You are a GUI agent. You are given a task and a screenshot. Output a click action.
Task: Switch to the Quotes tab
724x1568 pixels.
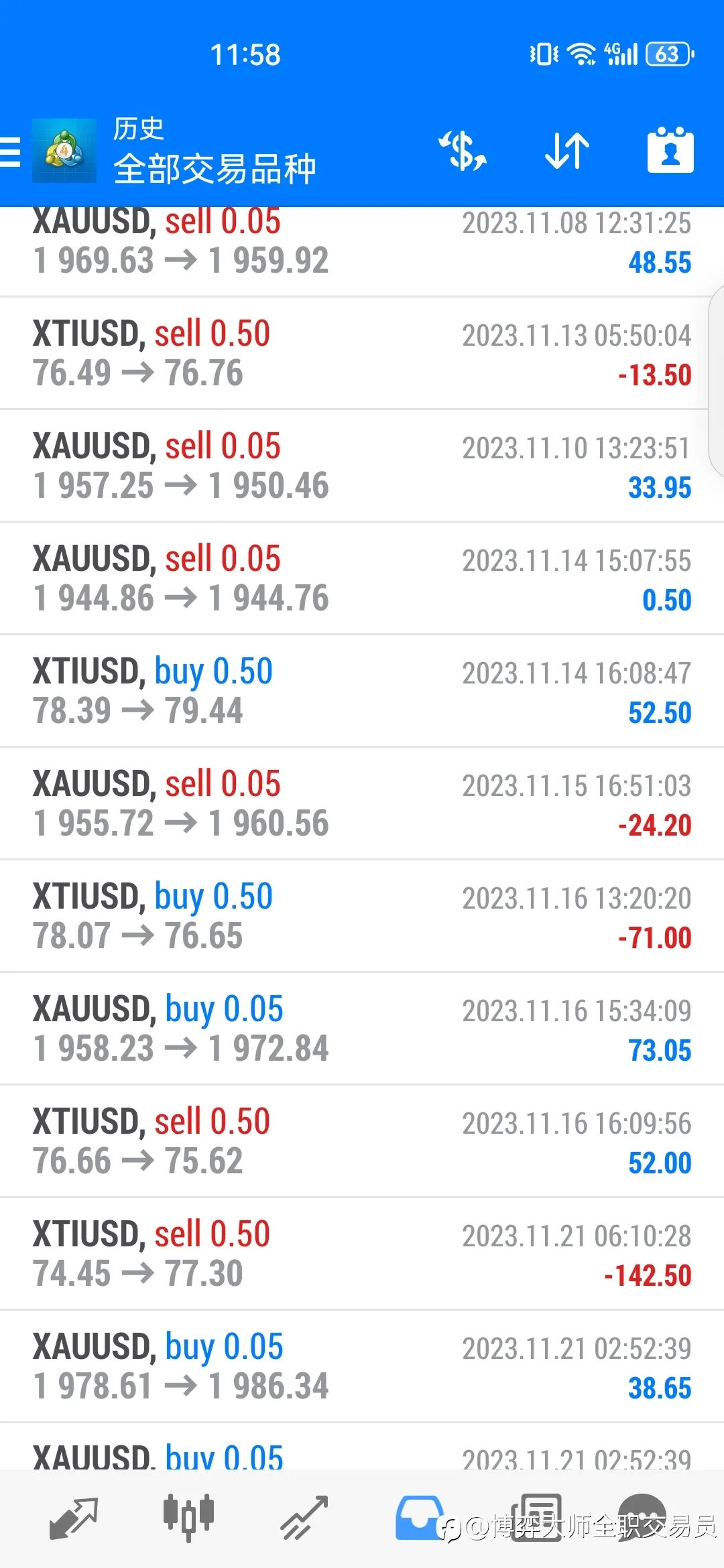74,1518
